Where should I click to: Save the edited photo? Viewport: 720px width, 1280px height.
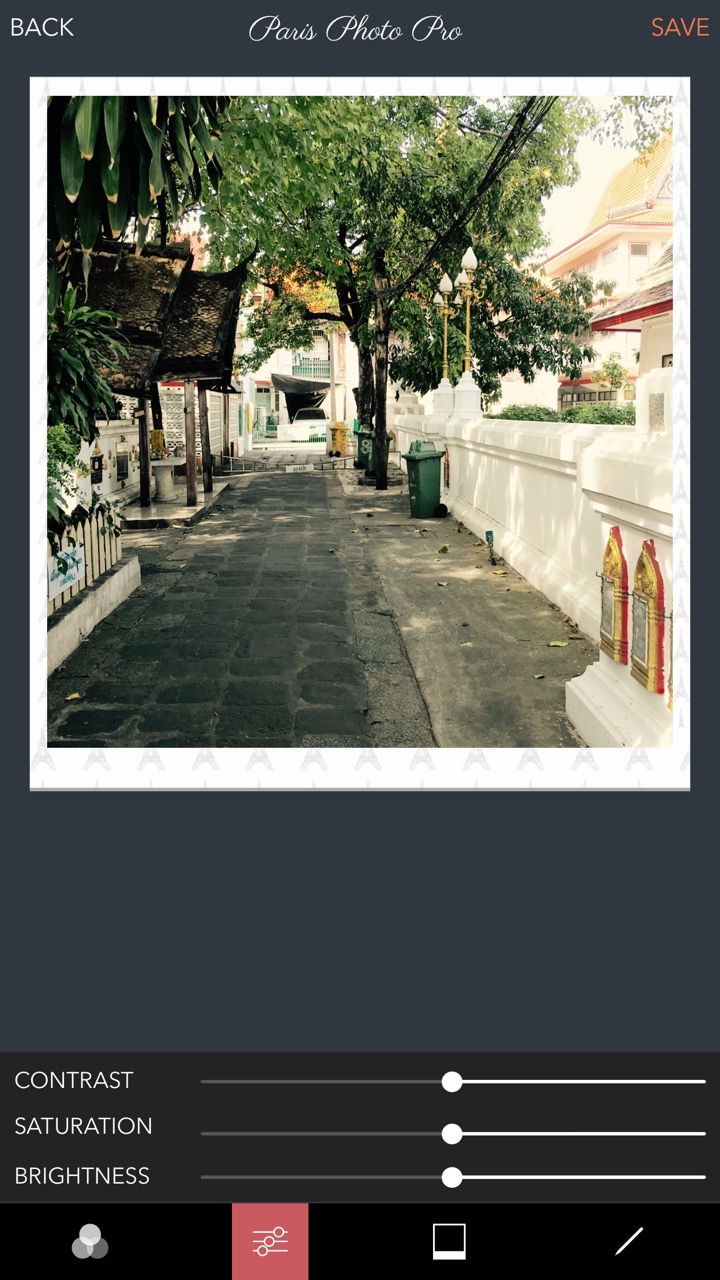pos(679,28)
